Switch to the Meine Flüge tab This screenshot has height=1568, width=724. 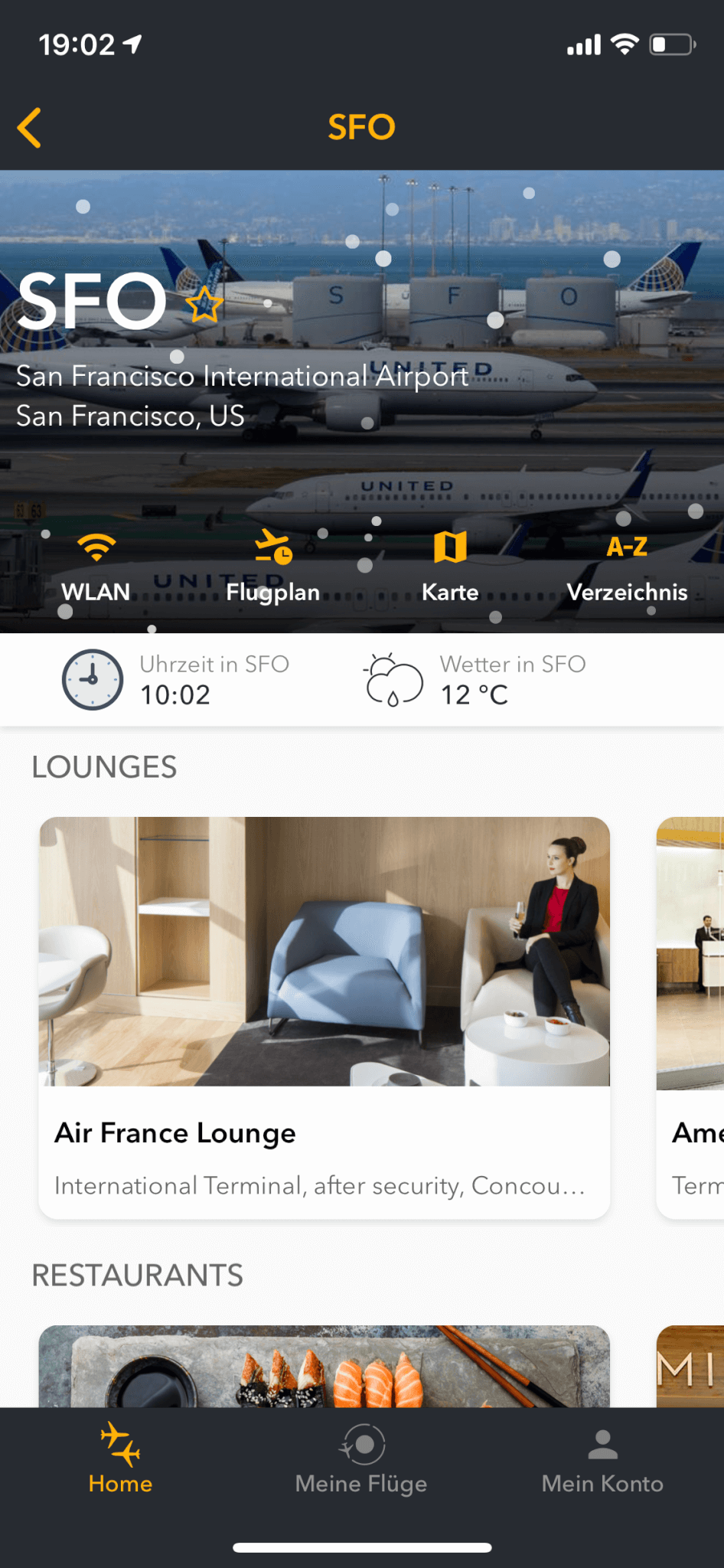(361, 1459)
